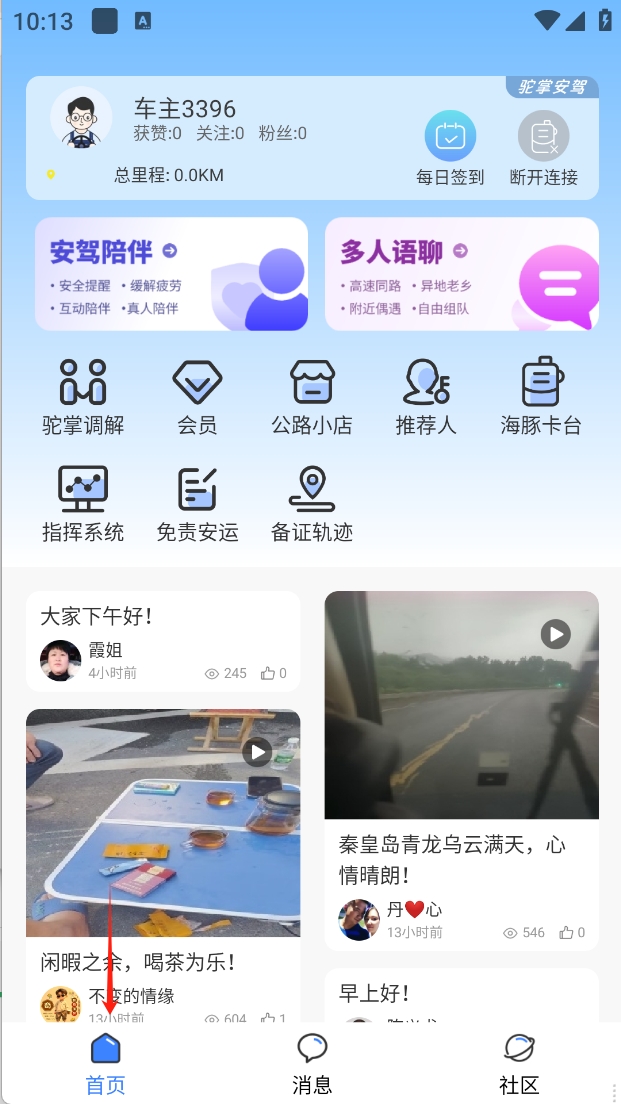Image resolution: width=621 pixels, height=1104 pixels.
Task: Open 备证轨迹
Action: pos(312,504)
